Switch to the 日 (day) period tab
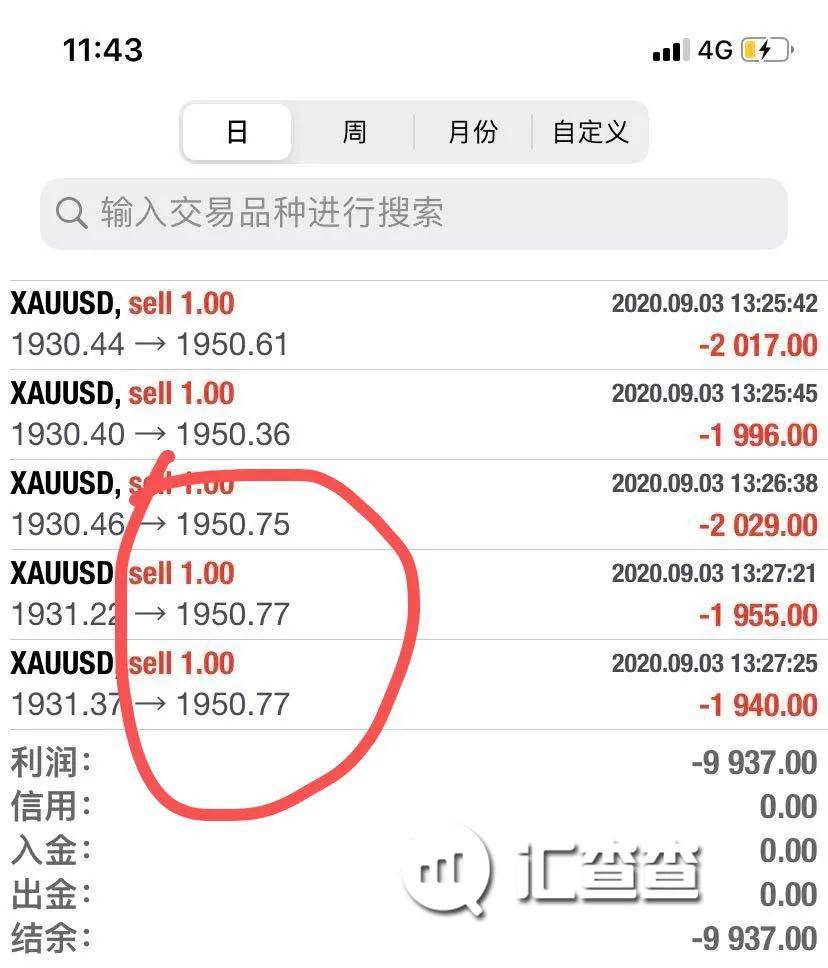This screenshot has height=968, width=828. click(x=237, y=132)
